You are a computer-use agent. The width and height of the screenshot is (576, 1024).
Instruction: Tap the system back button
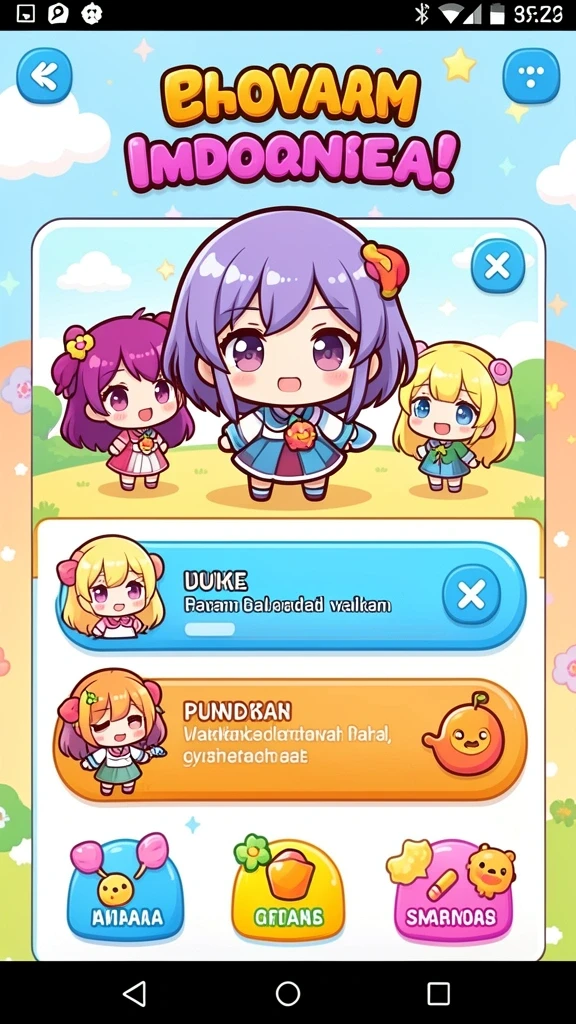point(135,993)
